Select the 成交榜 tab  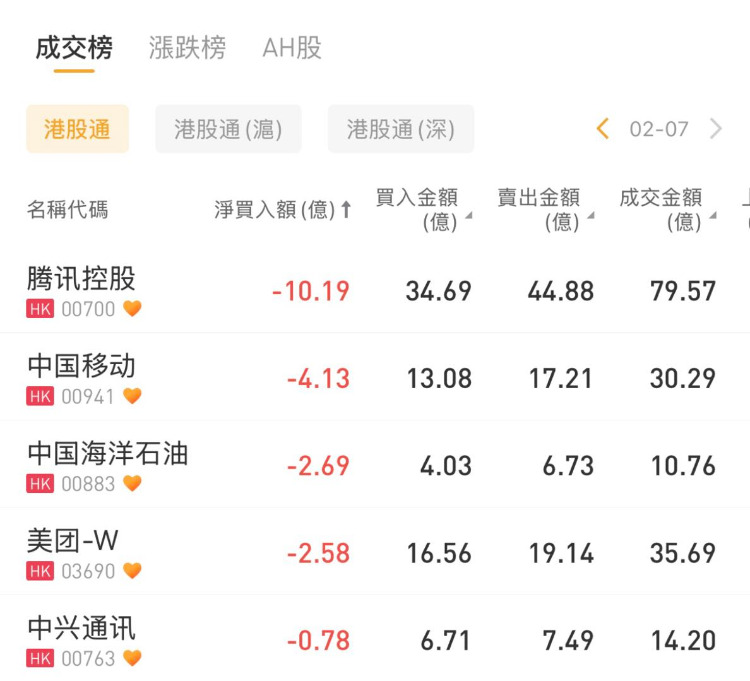pyautogui.click(x=74, y=48)
